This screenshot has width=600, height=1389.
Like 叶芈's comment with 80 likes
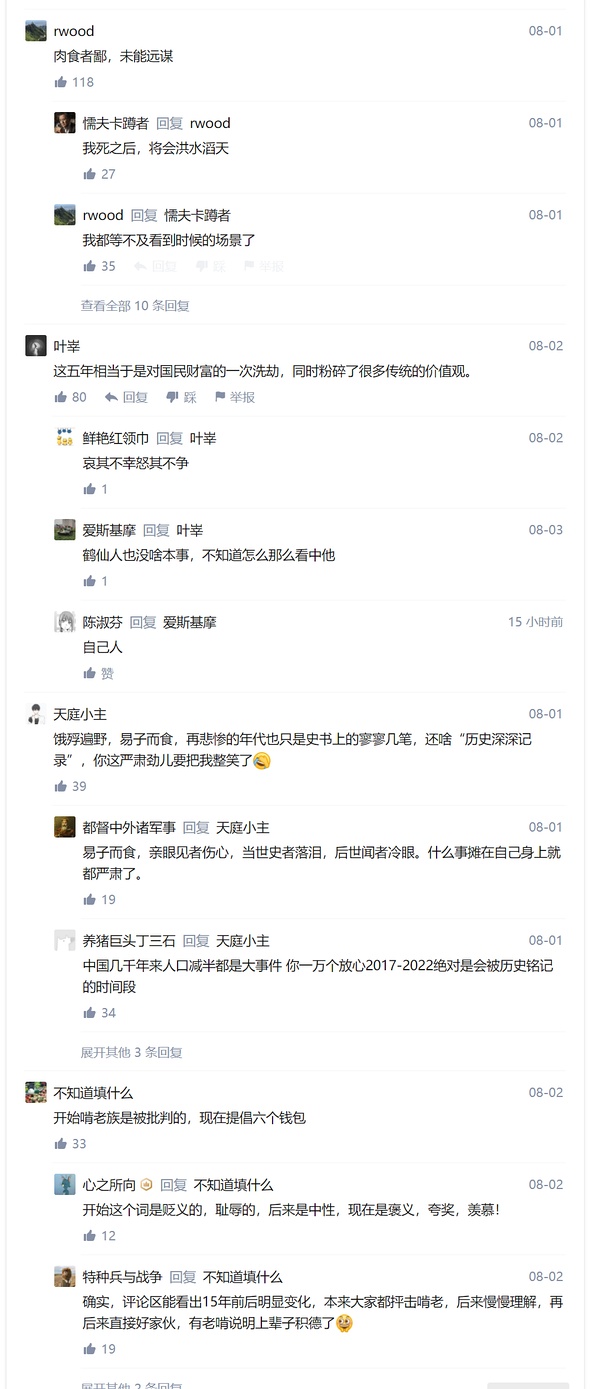point(62,397)
